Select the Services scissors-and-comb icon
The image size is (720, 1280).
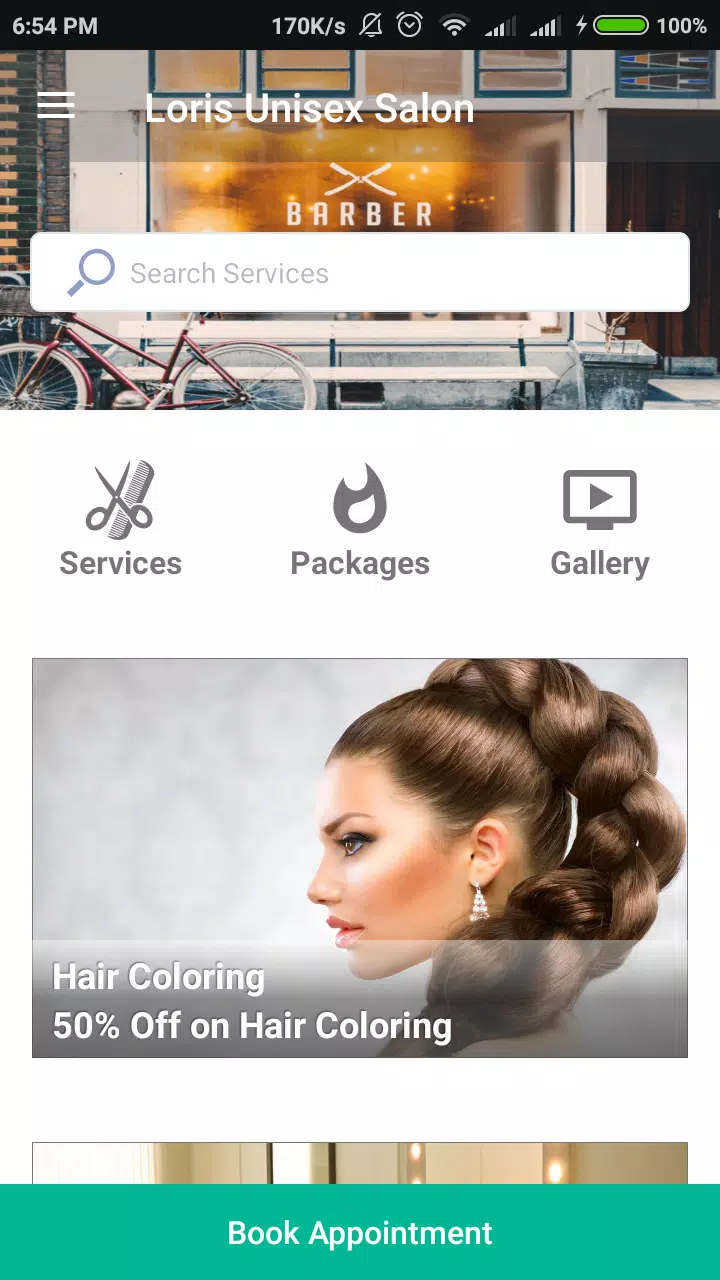click(120, 497)
